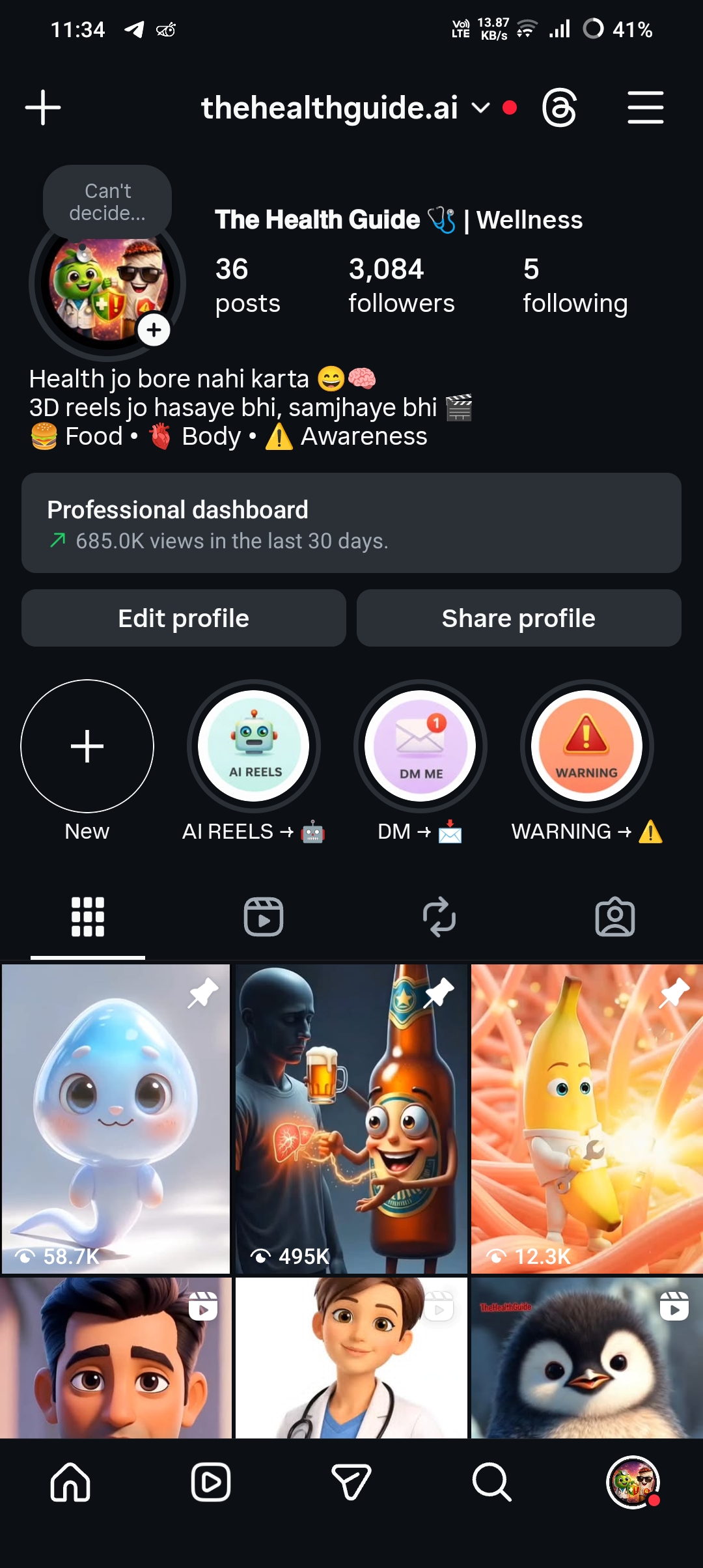
Task: Tap the Edit profile button
Action: pyautogui.click(x=184, y=618)
